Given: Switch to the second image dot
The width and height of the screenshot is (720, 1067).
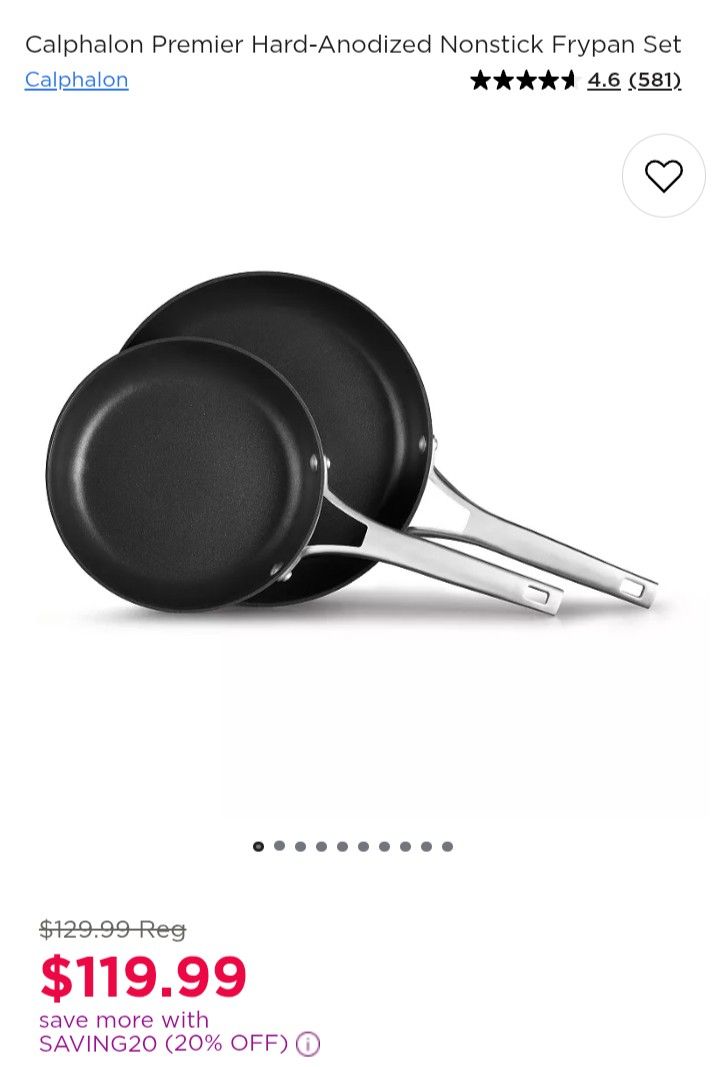Looking at the screenshot, I should pos(280,845).
